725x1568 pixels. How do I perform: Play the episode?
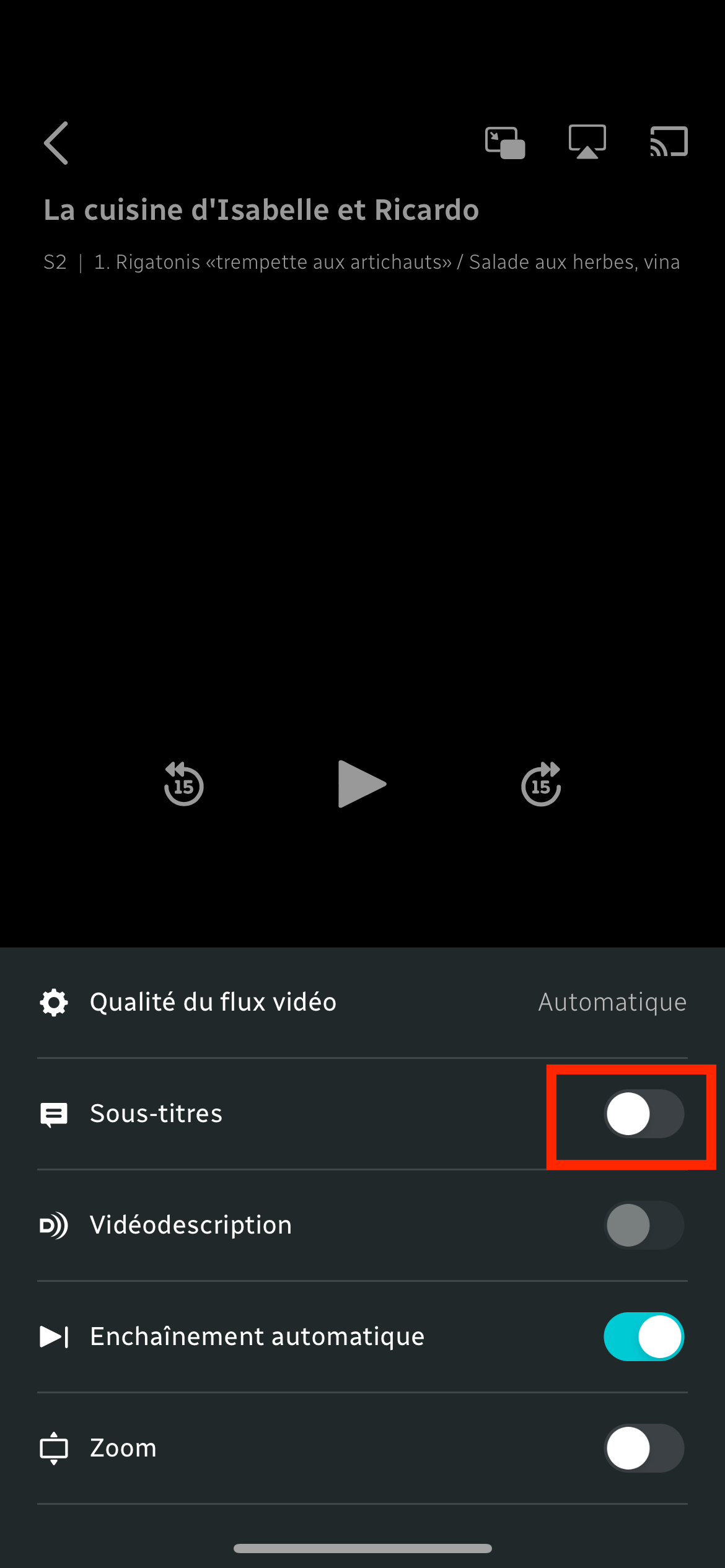tap(361, 784)
